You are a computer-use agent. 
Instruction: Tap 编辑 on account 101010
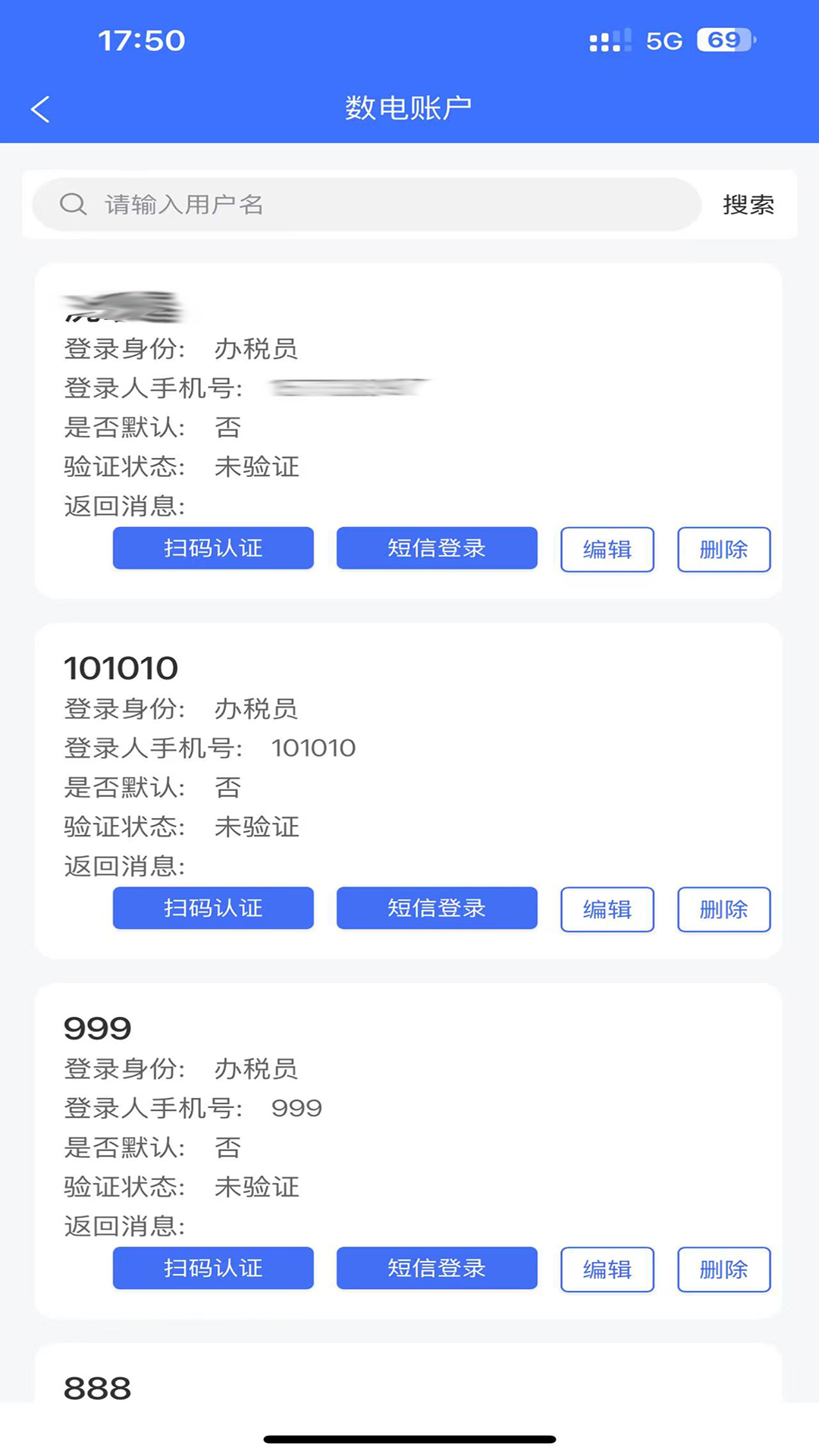pos(607,909)
